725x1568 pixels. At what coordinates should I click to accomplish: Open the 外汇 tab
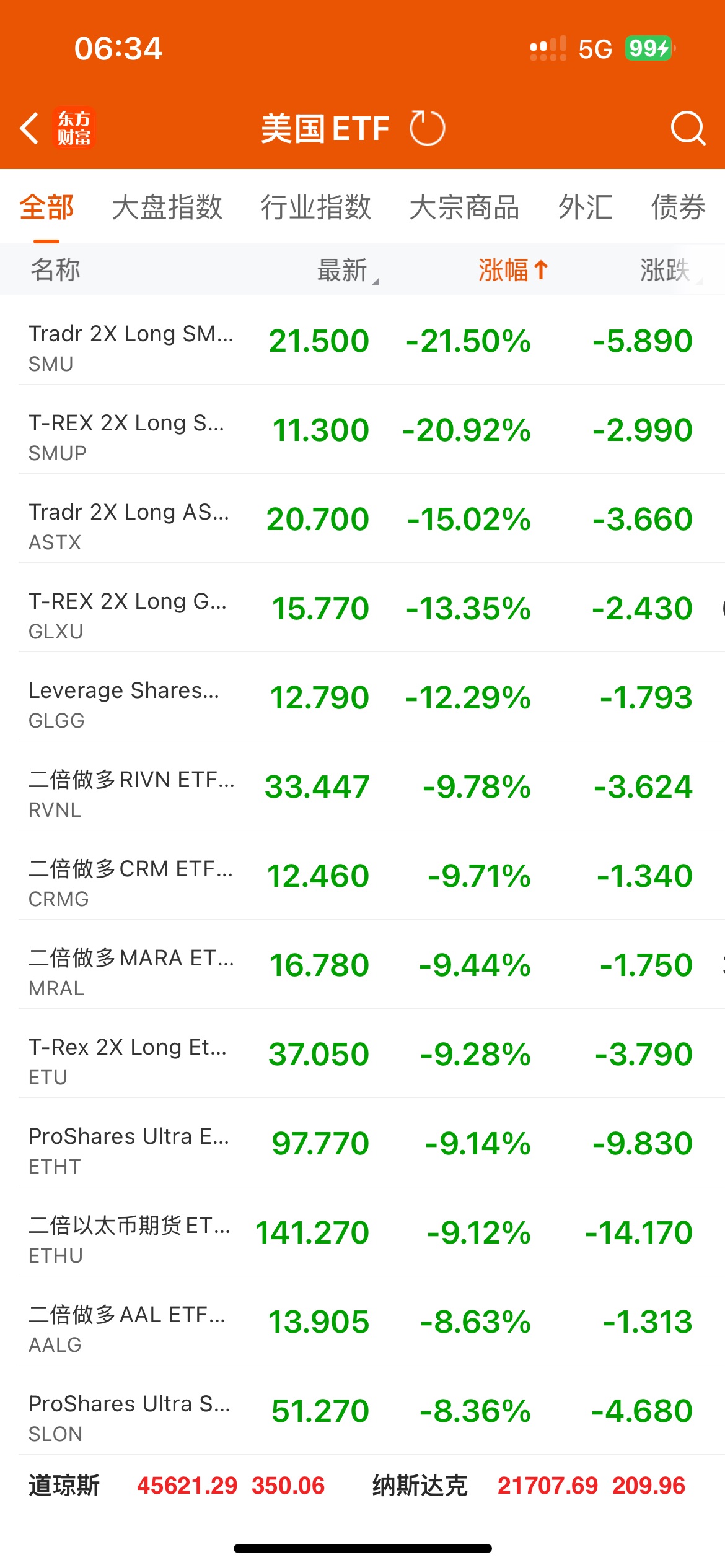click(x=585, y=207)
